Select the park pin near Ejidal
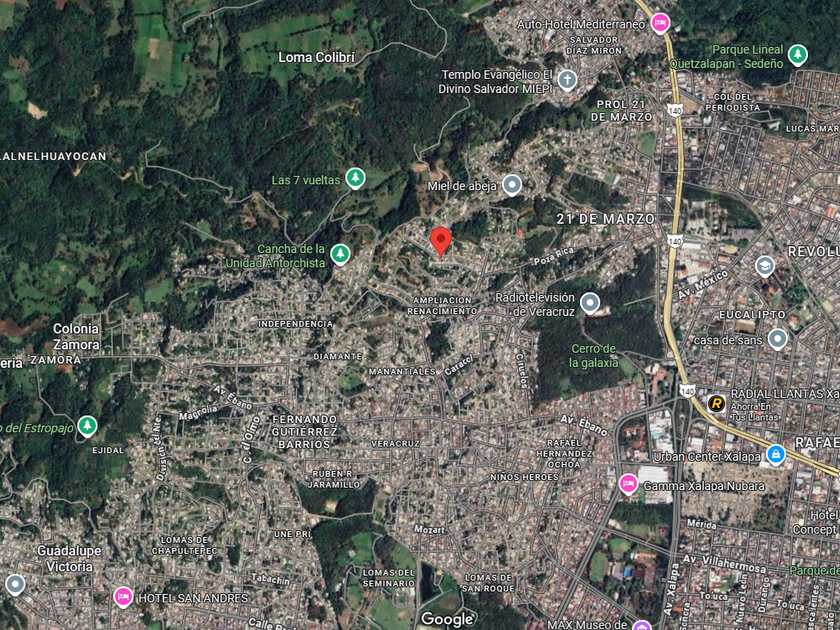This screenshot has height=630, width=840. tap(87, 426)
